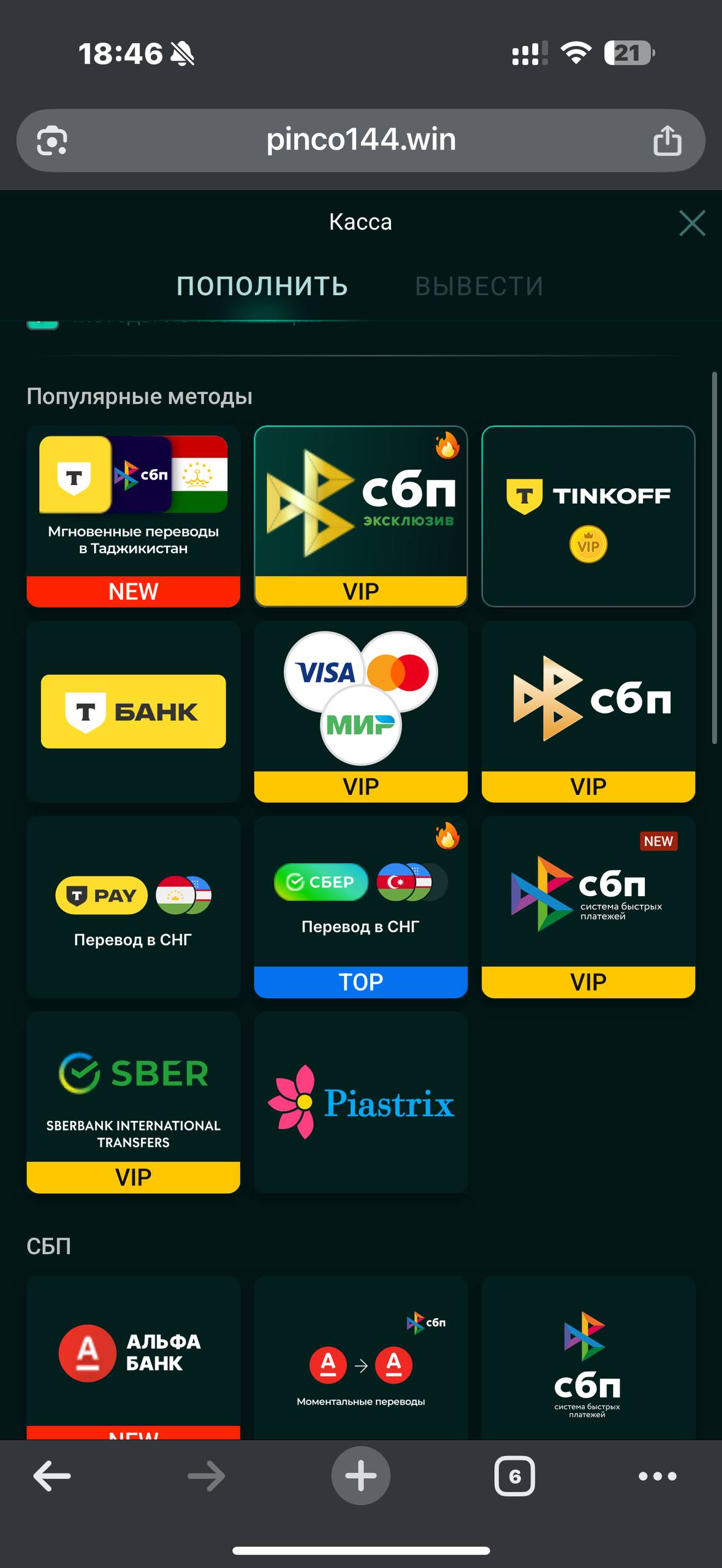
Task: Go back in the browser
Action: coord(52,1476)
